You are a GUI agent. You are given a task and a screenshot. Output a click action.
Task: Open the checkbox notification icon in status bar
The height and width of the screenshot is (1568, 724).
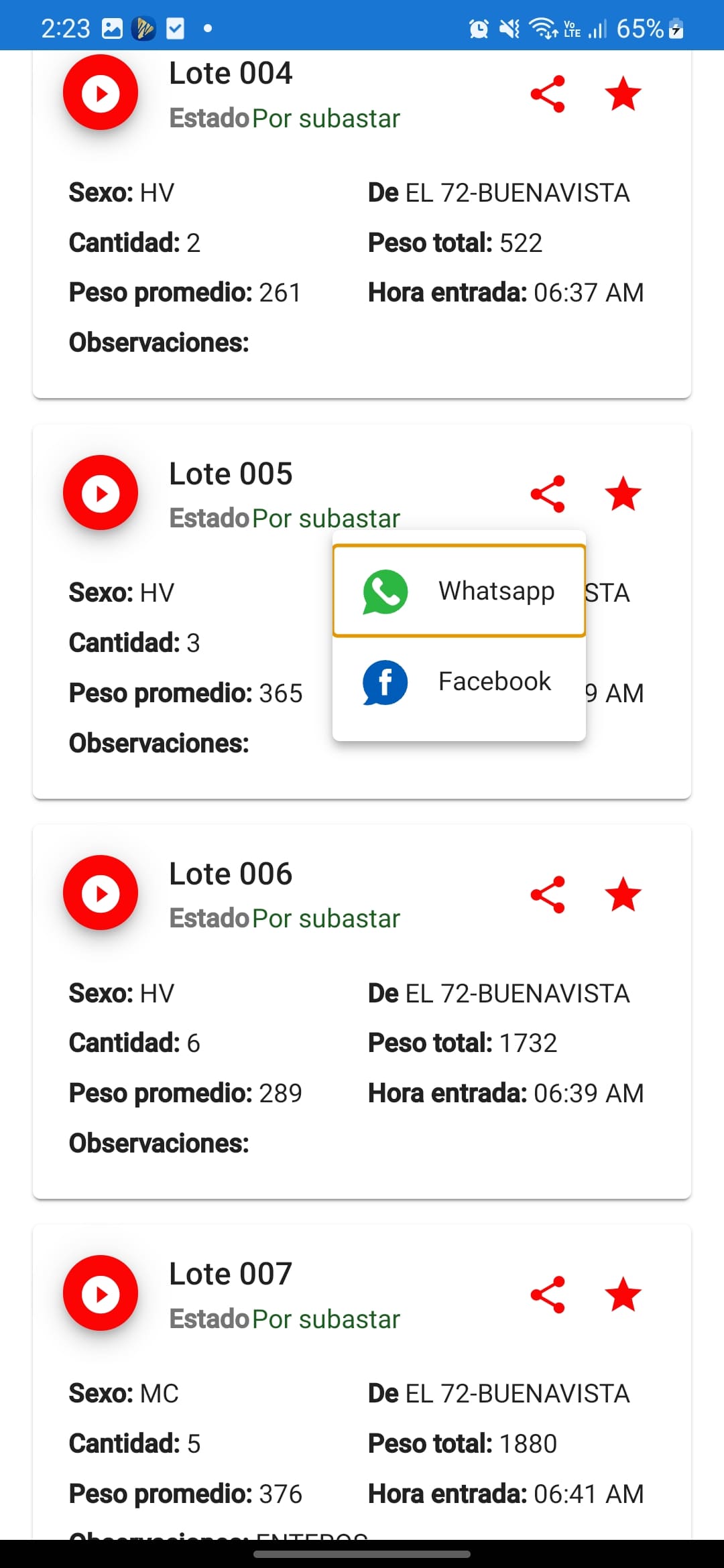tap(176, 28)
